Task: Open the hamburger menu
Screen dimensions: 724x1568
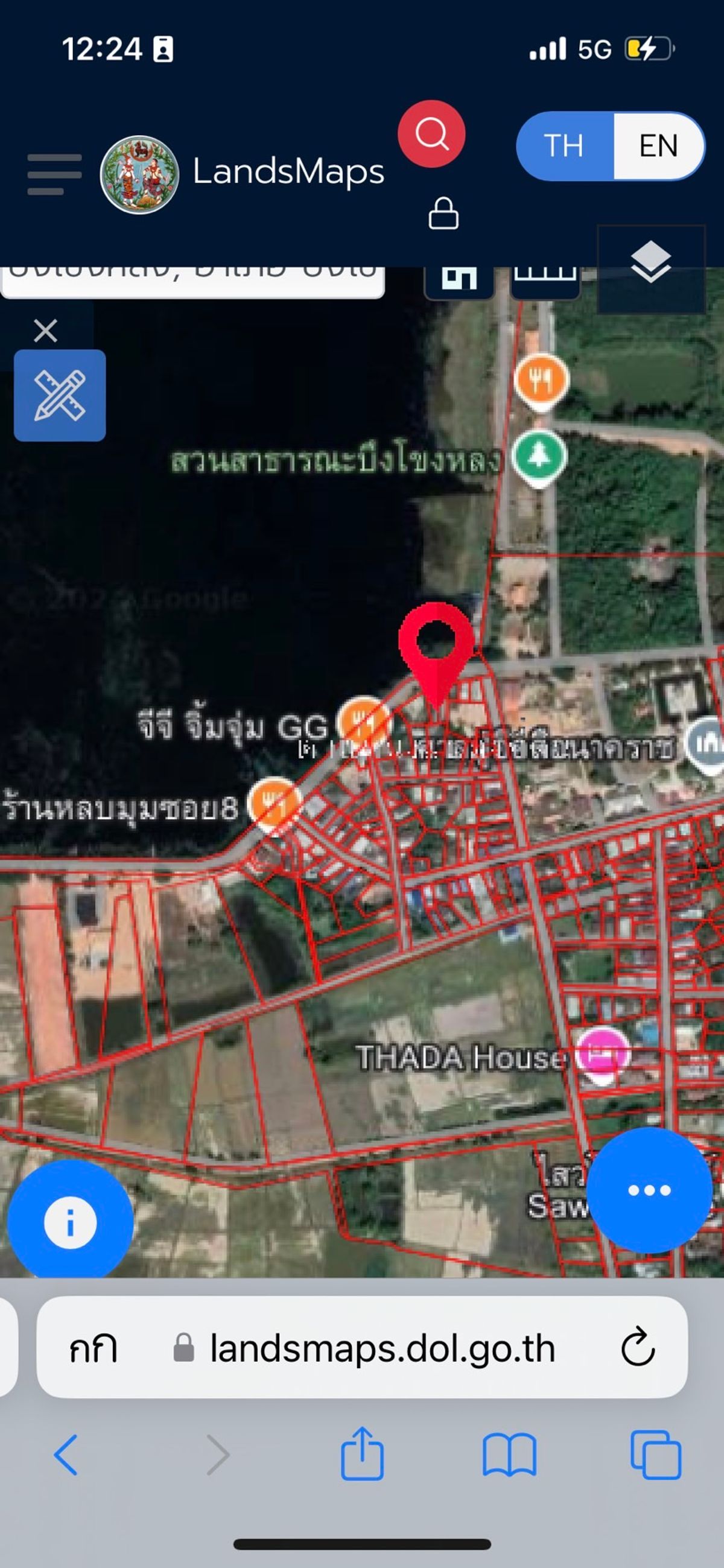Action: (54, 174)
